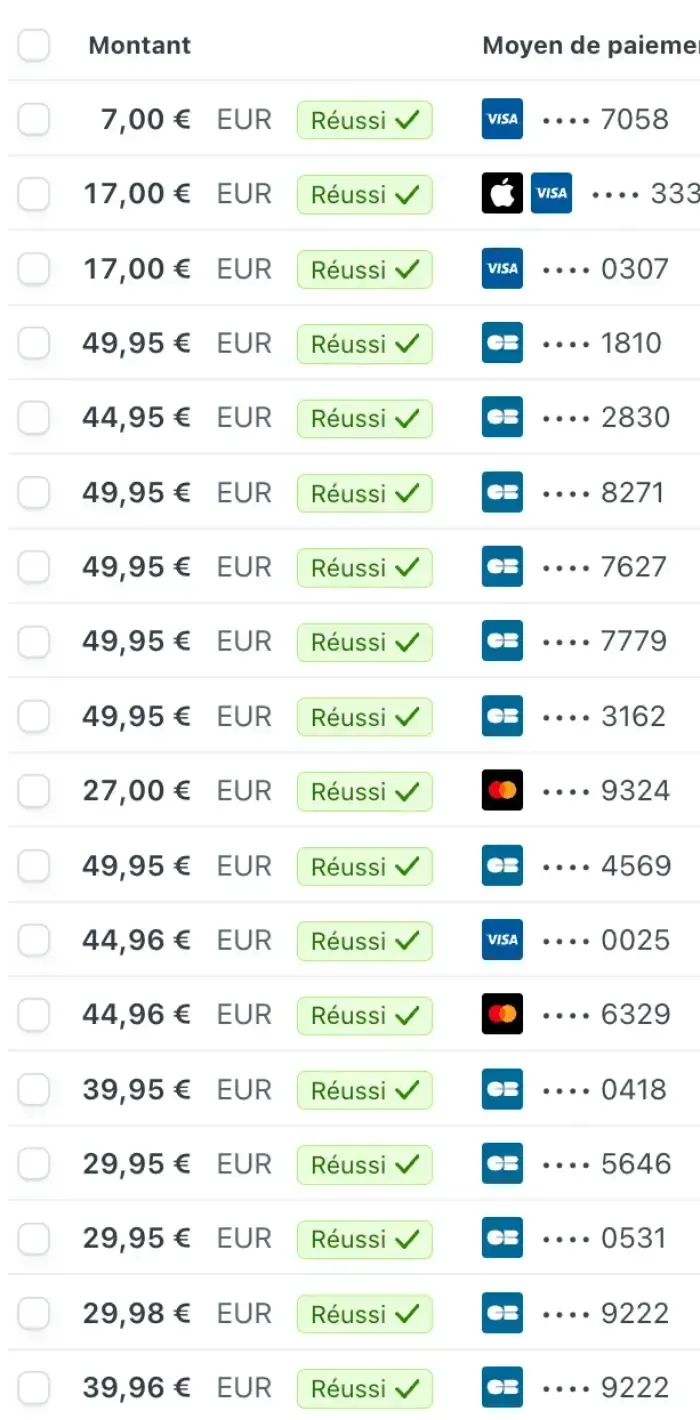This screenshot has height=1420, width=700.
Task: Mark the checkbox of card 1810 payment
Action: (x=33, y=343)
